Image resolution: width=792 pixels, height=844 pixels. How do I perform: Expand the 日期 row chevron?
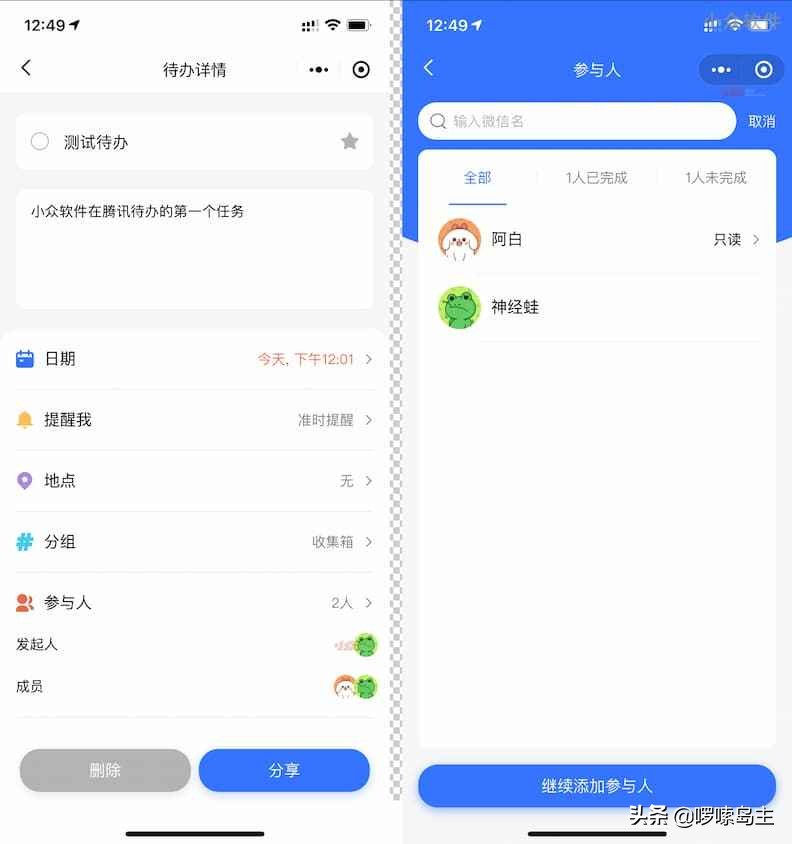click(x=366, y=359)
